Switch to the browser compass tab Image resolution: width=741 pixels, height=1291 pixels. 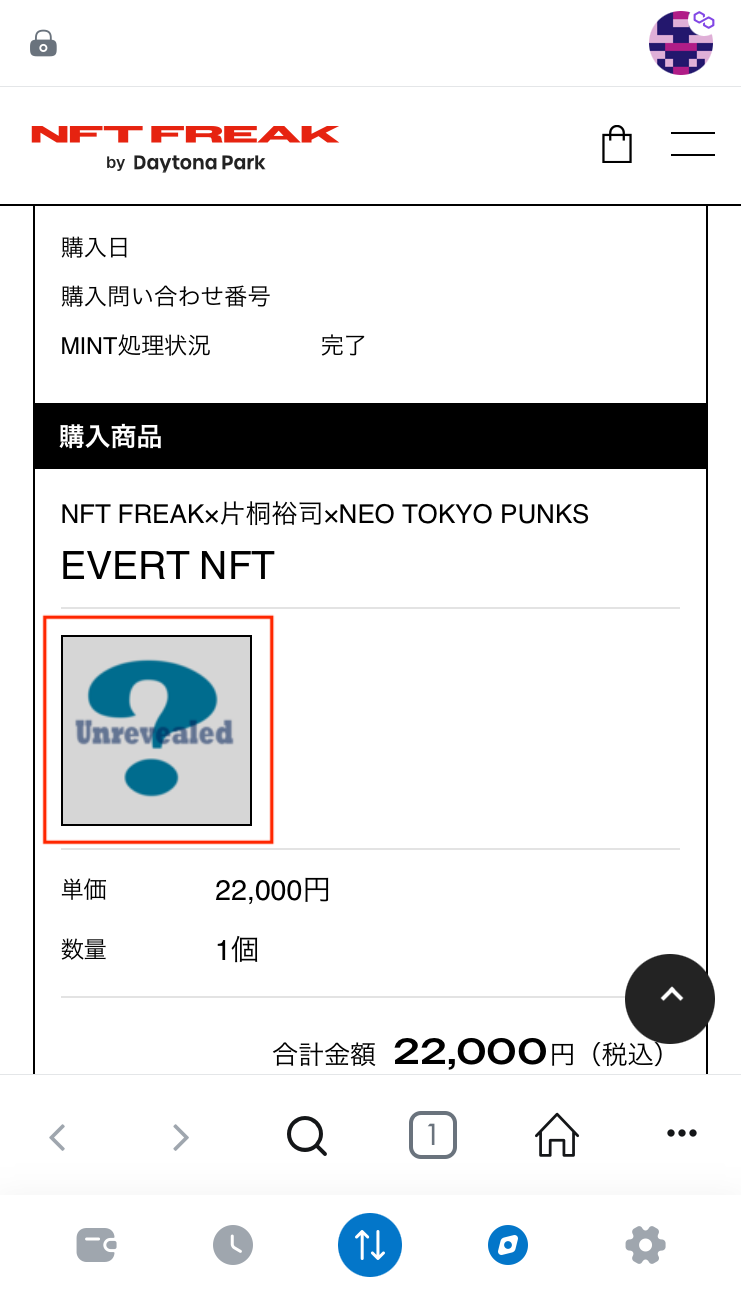[508, 1245]
